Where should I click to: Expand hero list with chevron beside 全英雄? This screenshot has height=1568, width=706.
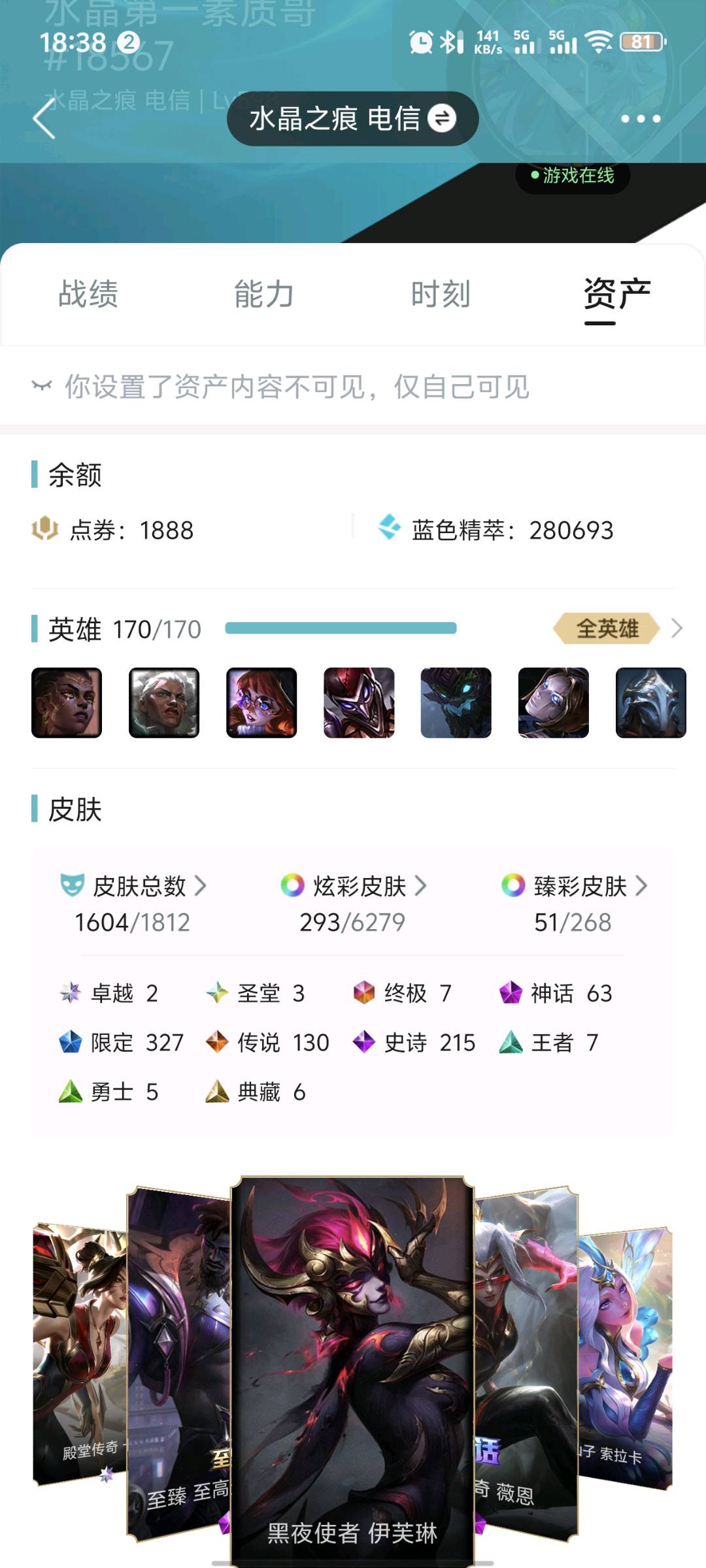tap(677, 629)
